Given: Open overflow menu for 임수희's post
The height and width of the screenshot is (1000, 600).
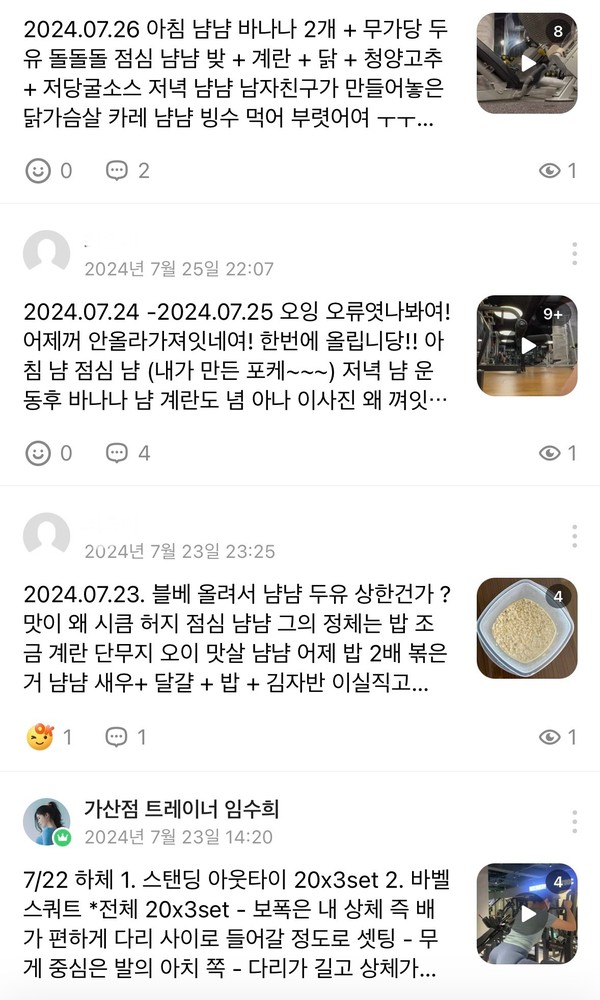Looking at the screenshot, I should pyautogui.click(x=574, y=822).
